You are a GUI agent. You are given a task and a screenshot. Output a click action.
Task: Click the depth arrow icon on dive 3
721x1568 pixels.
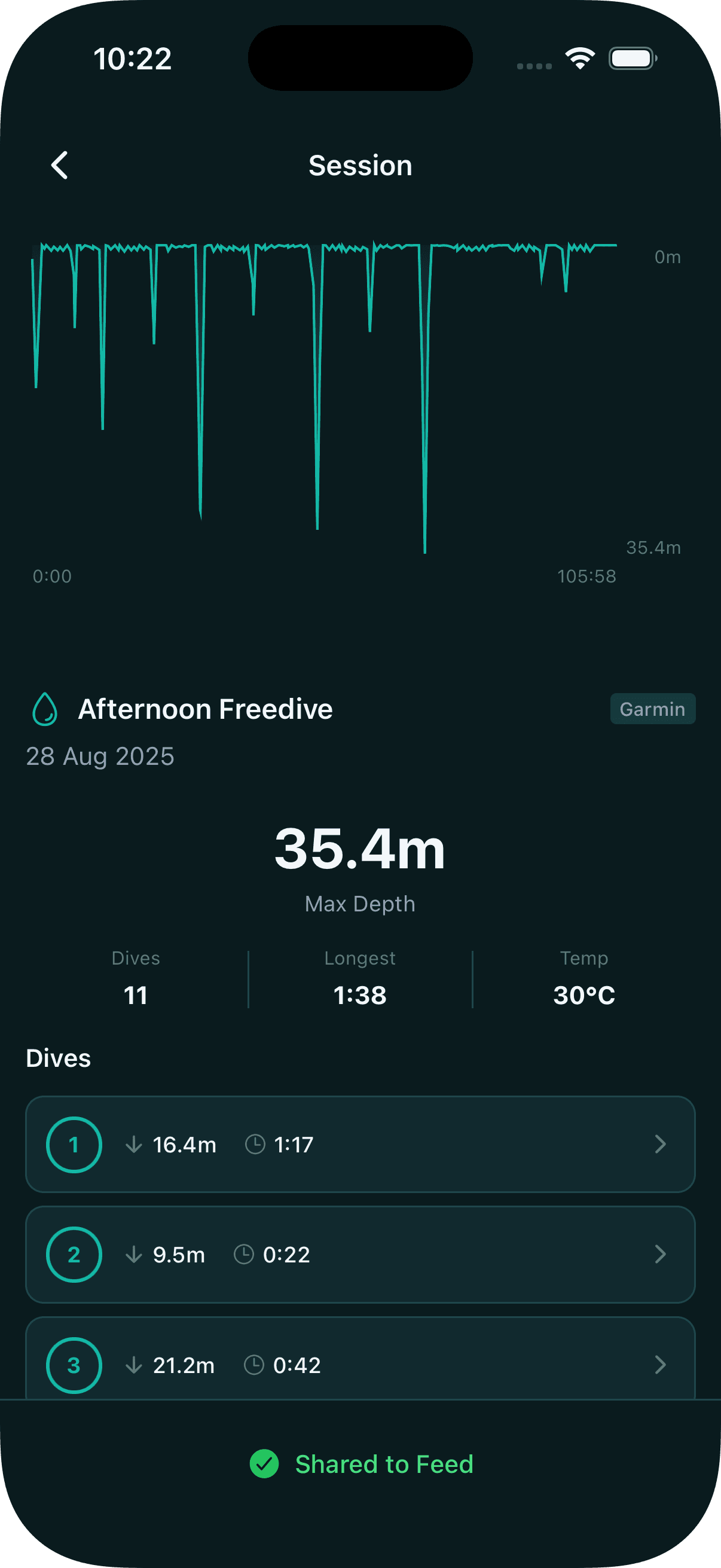click(135, 1365)
